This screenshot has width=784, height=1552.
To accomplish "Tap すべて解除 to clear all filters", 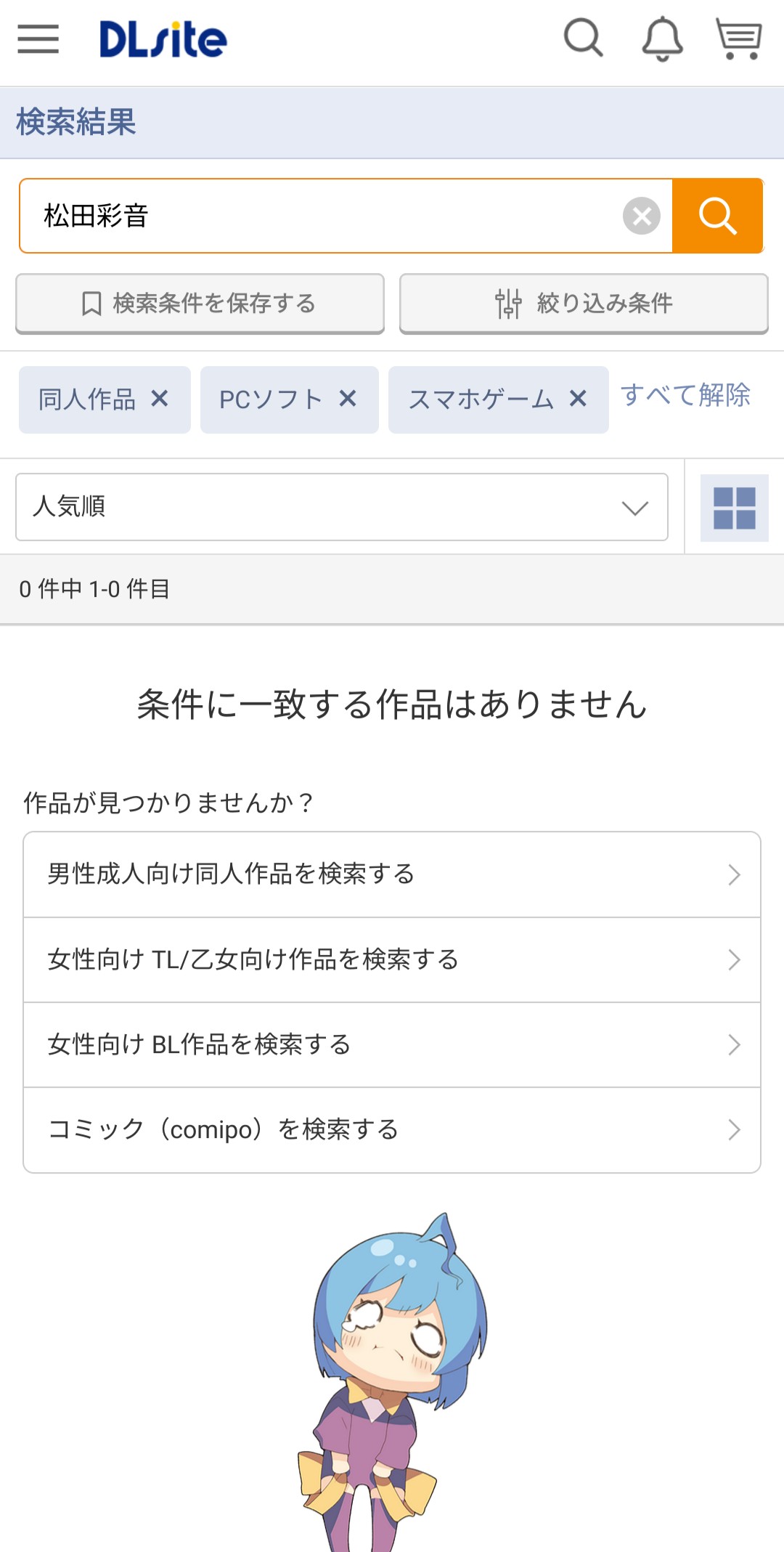I will tap(685, 395).
